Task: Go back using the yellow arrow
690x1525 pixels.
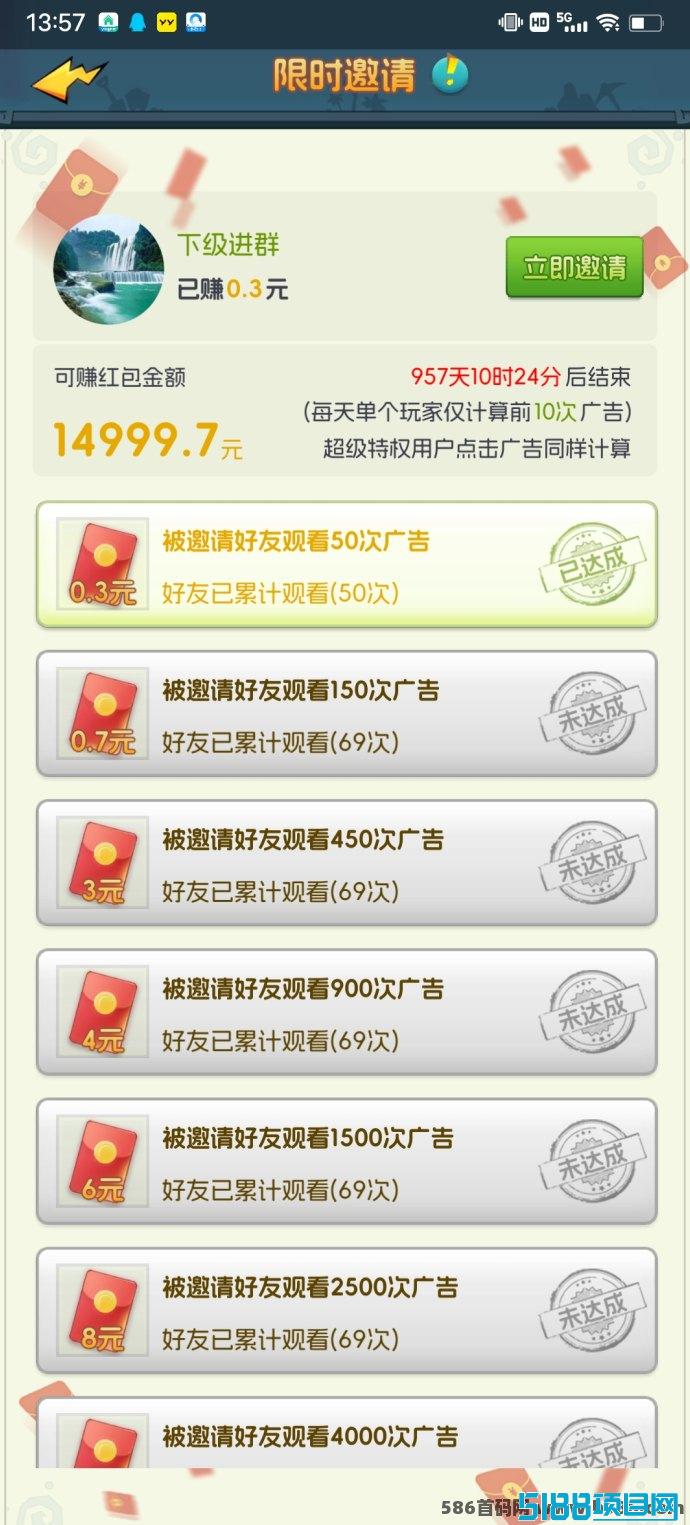Action: pos(68,79)
